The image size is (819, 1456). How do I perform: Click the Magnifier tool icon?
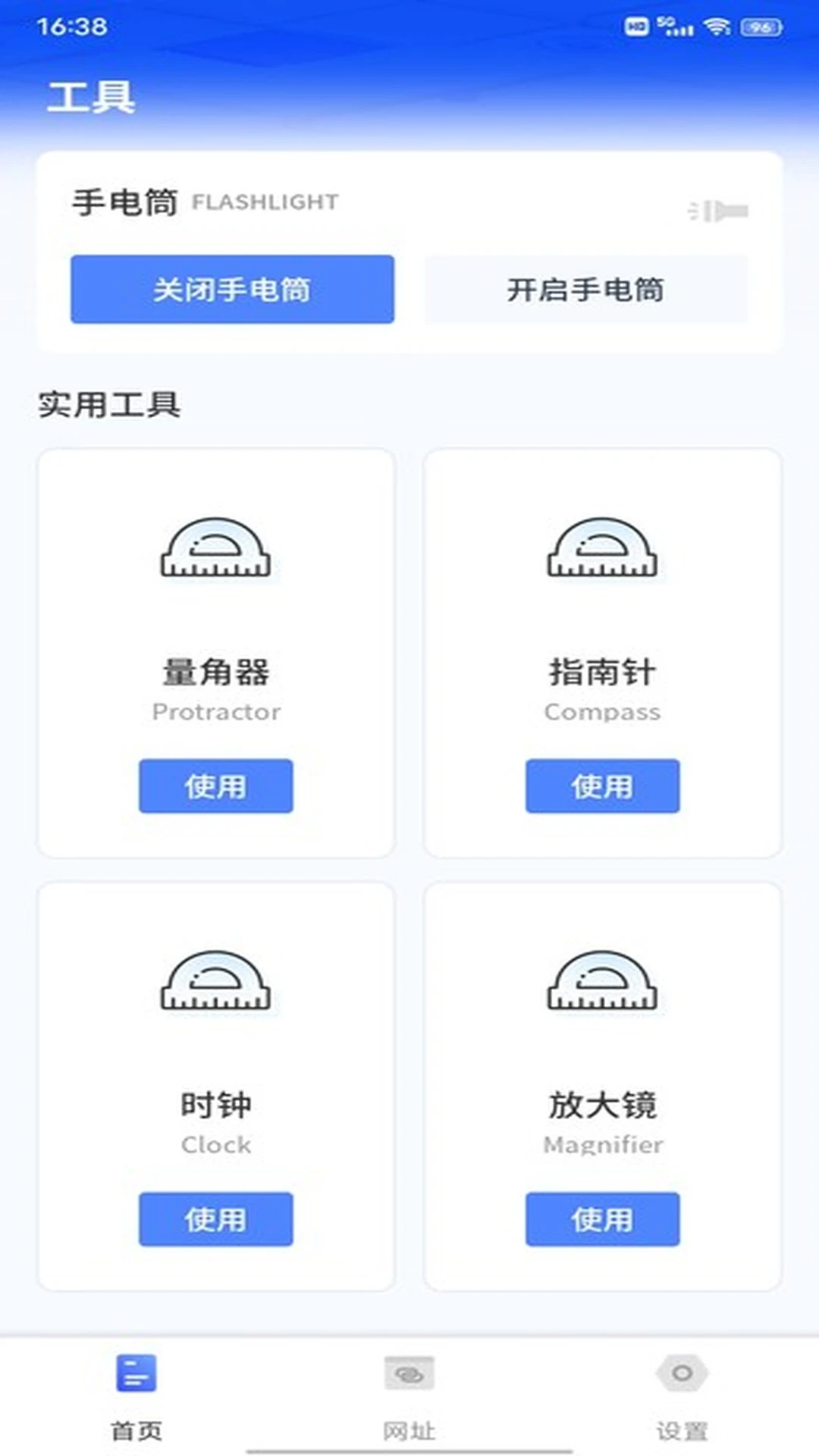603,982
